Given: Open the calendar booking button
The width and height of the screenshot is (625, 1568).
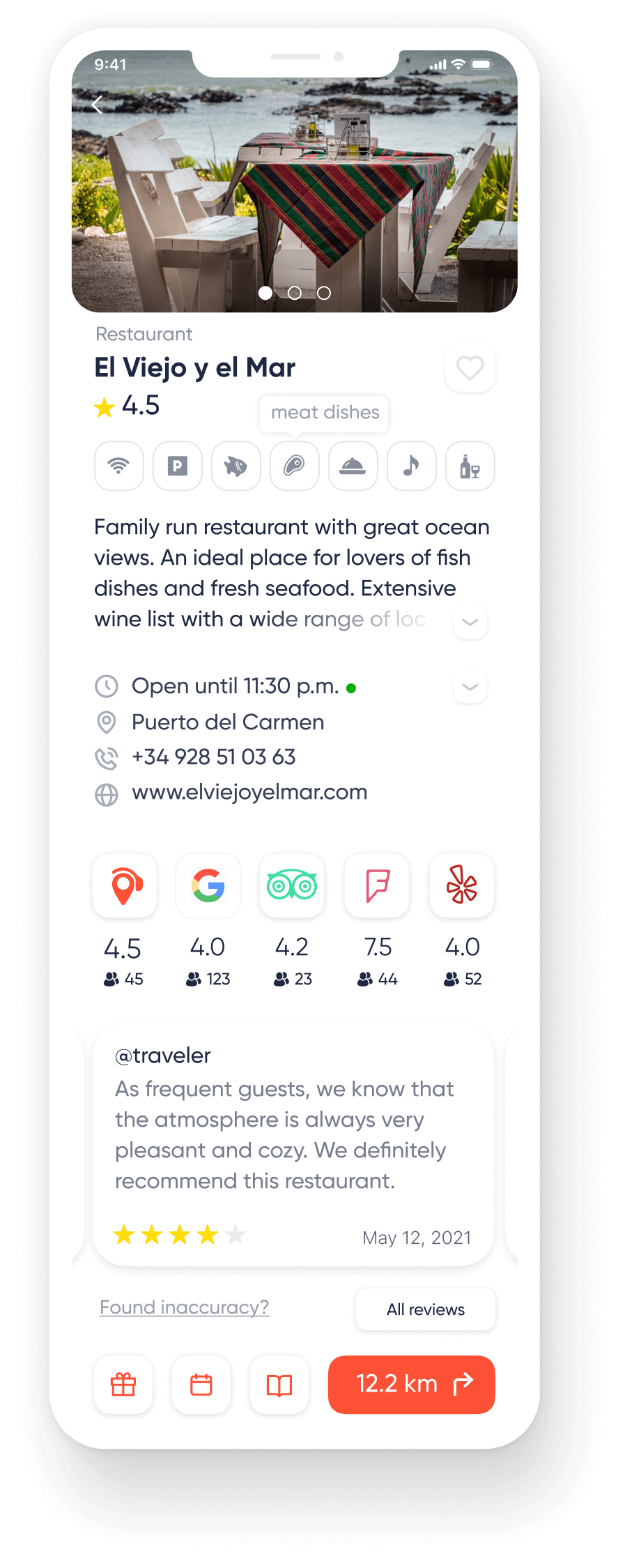Looking at the screenshot, I should click(x=201, y=1385).
